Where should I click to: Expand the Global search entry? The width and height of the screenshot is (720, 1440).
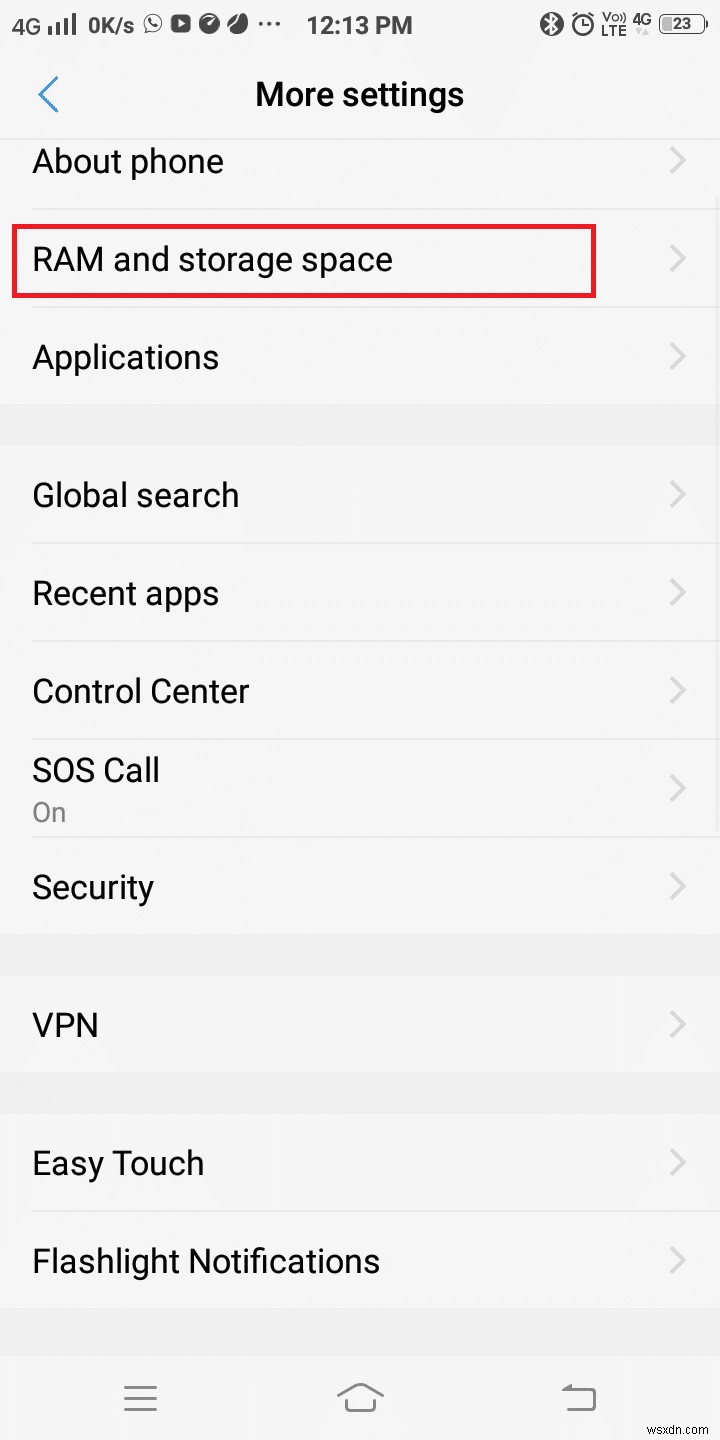pos(300,494)
